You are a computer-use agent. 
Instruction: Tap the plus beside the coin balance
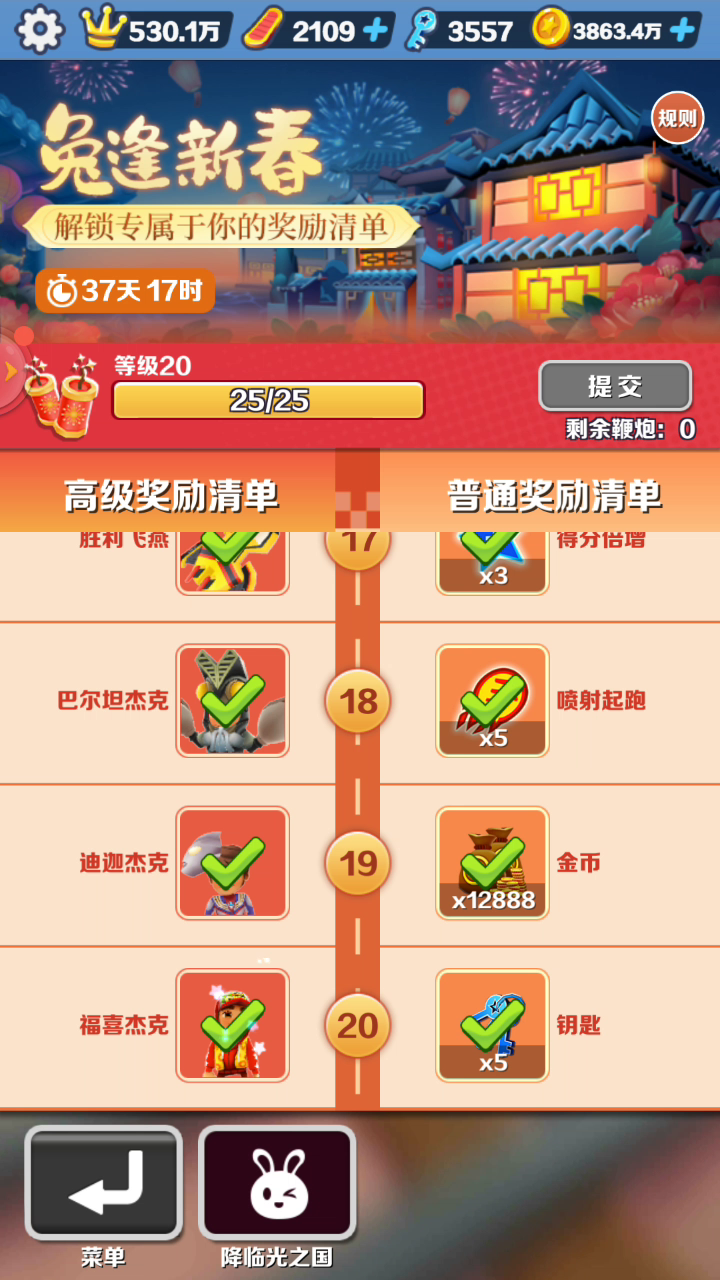[x=683, y=31]
